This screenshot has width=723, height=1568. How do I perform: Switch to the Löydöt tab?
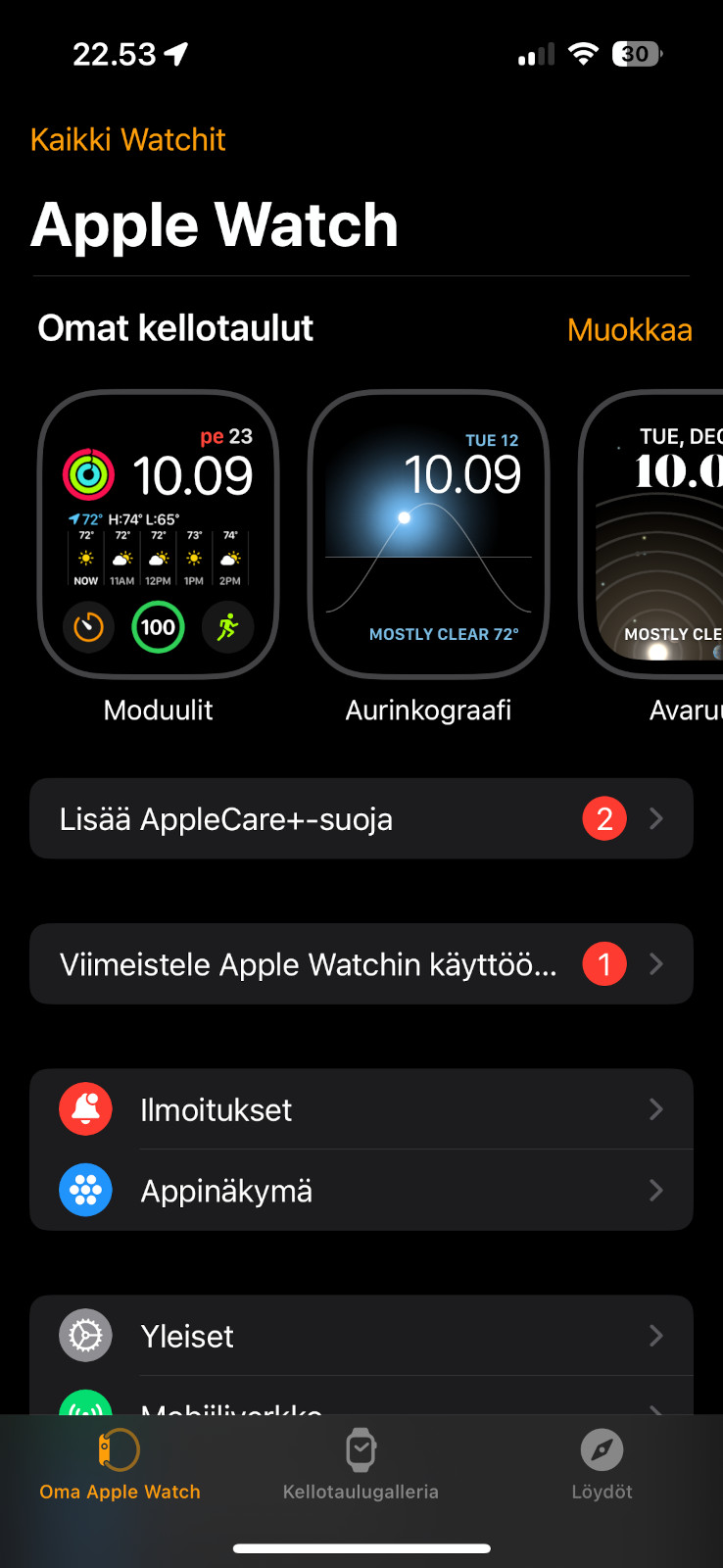point(602,1465)
